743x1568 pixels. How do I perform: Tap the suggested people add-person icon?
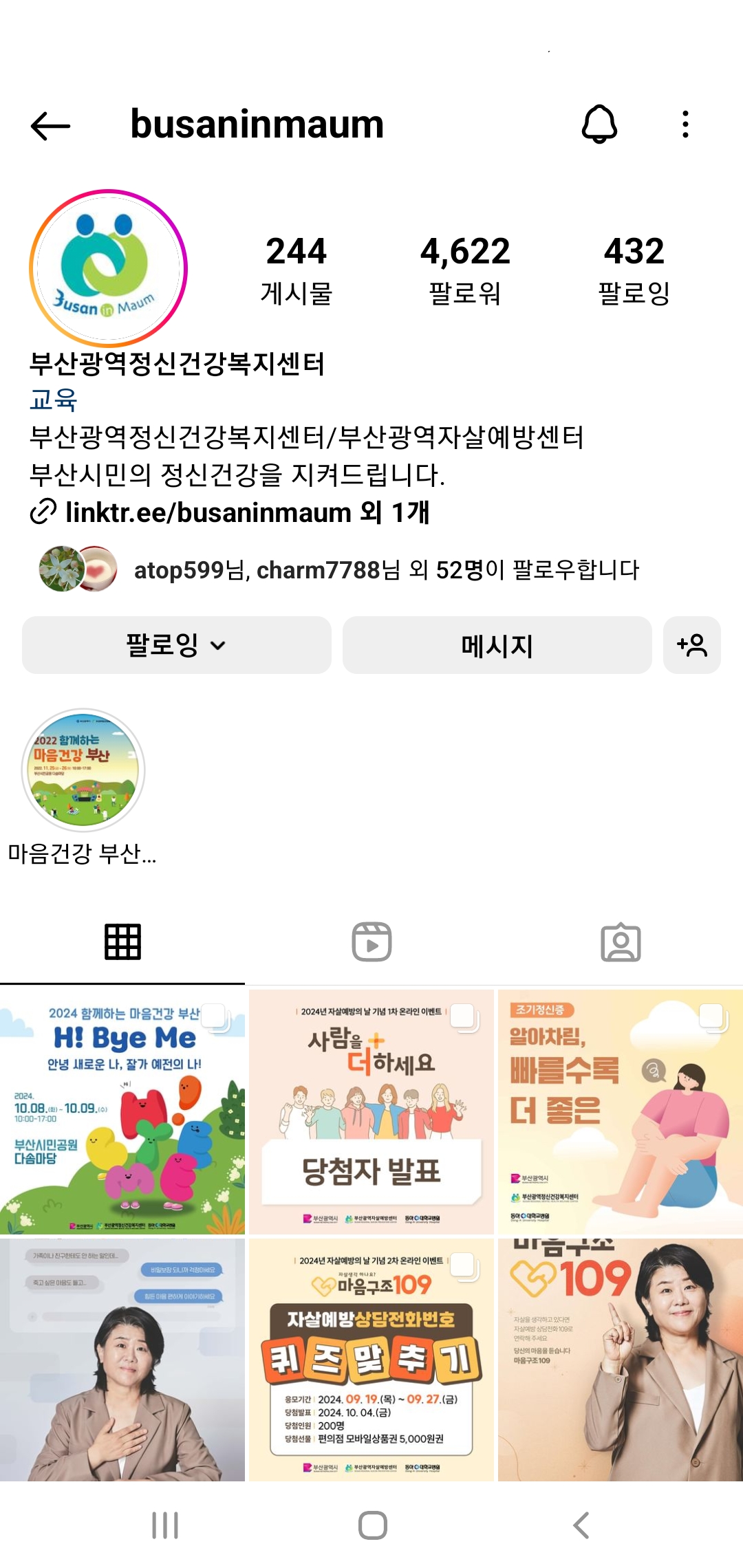tap(691, 645)
